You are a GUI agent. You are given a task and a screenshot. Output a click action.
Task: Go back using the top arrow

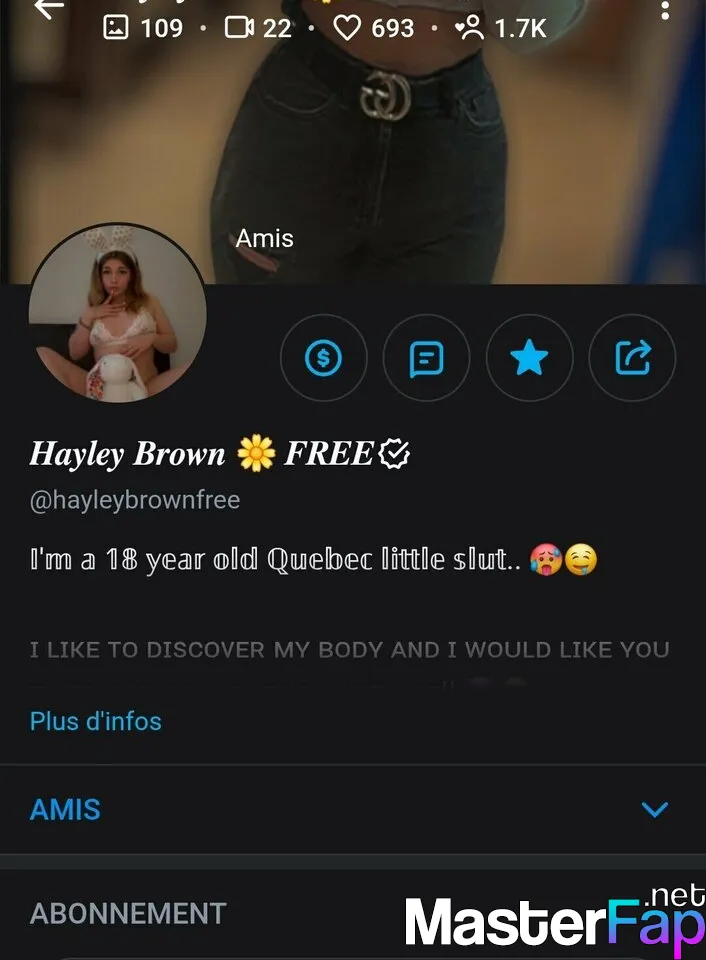[48, 8]
